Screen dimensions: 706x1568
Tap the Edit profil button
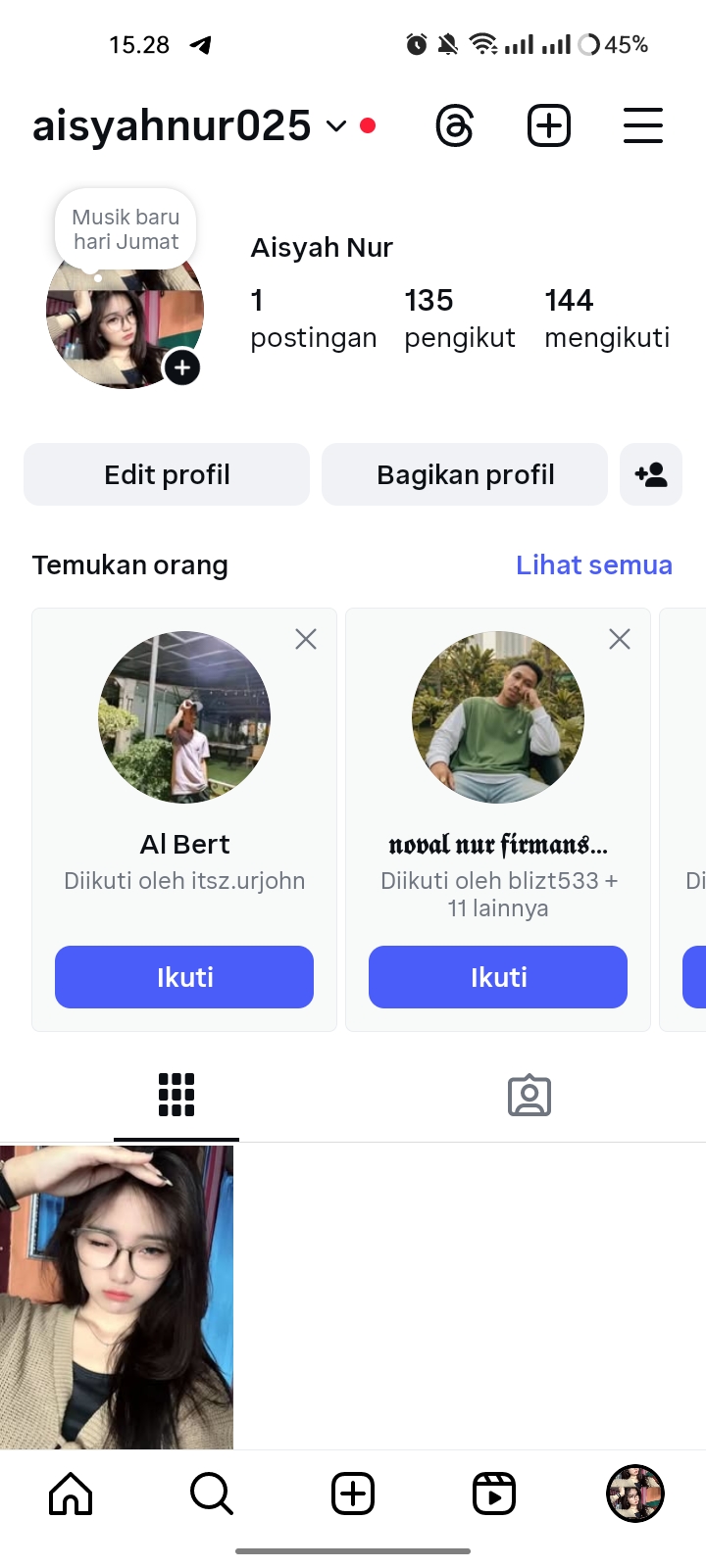pyautogui.click(x=167, y=474)
